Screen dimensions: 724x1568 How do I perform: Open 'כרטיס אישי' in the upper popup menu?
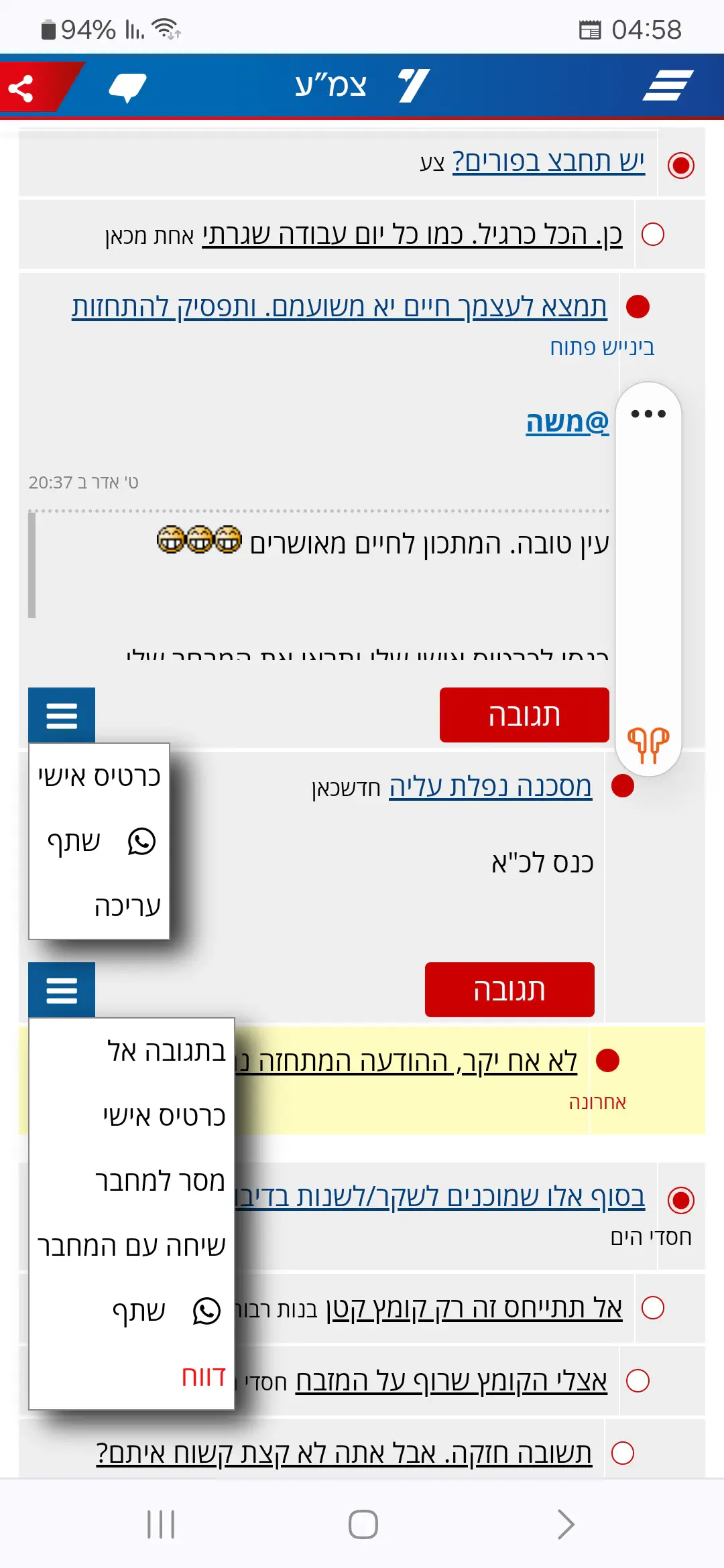coord(99,776)
